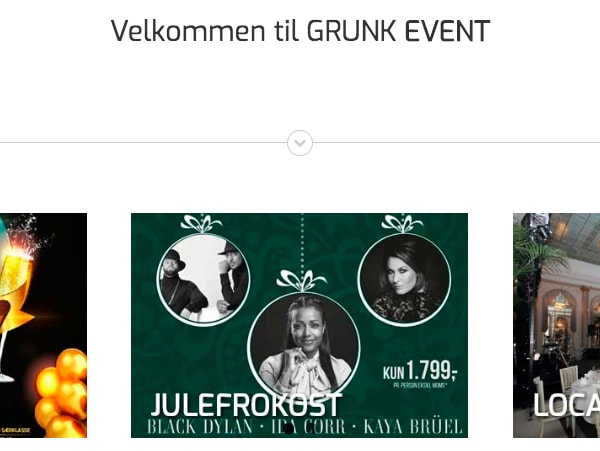Screen dimensions: 600x451
Task: Open the Locations card with the restaurant photo
Action: tap(557, 325)
